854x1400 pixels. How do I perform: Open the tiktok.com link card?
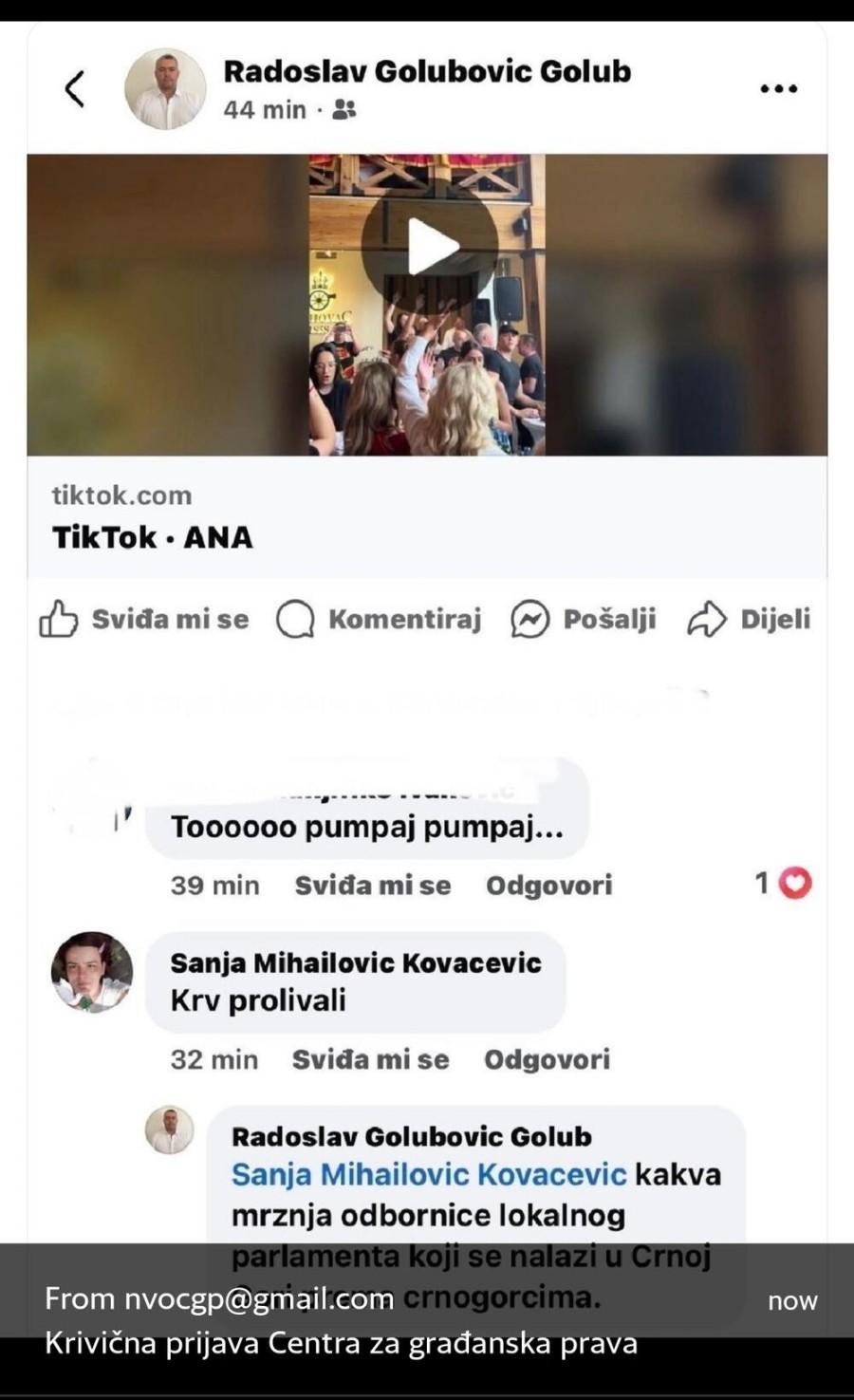[427, 517]
